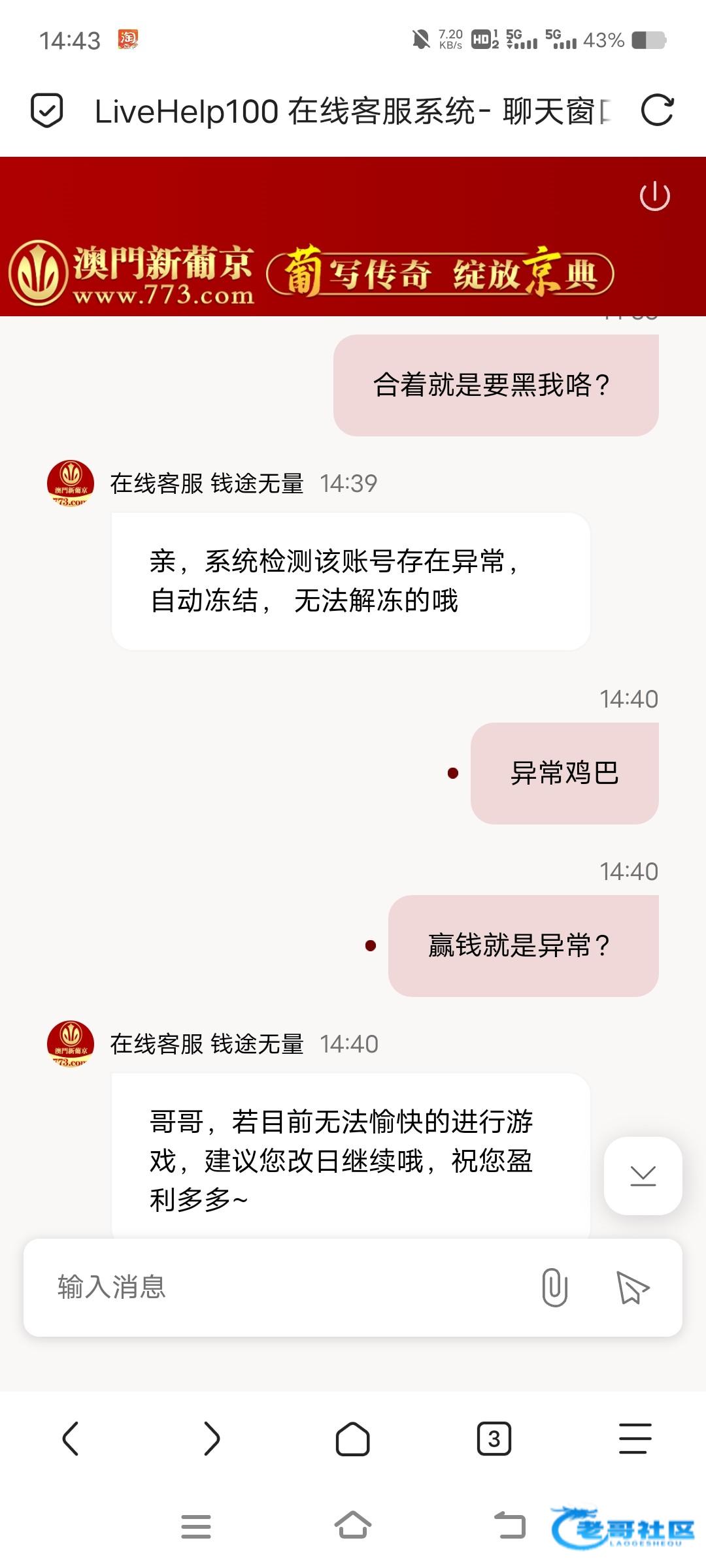
Task: Open the tab switcher showing 3 tabs
Action: coord(494,1439)
